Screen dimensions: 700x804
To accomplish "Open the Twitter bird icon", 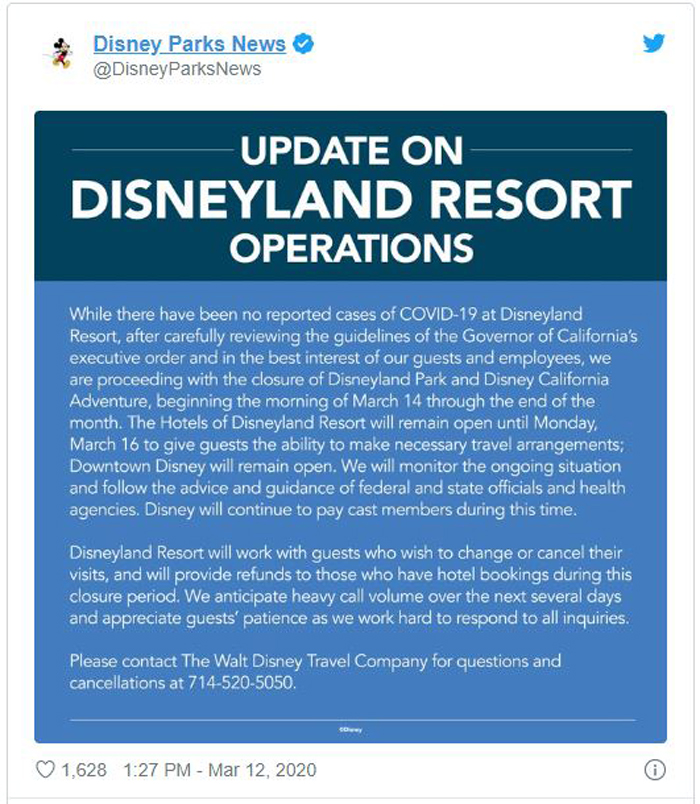I will [x=653, y=44].
